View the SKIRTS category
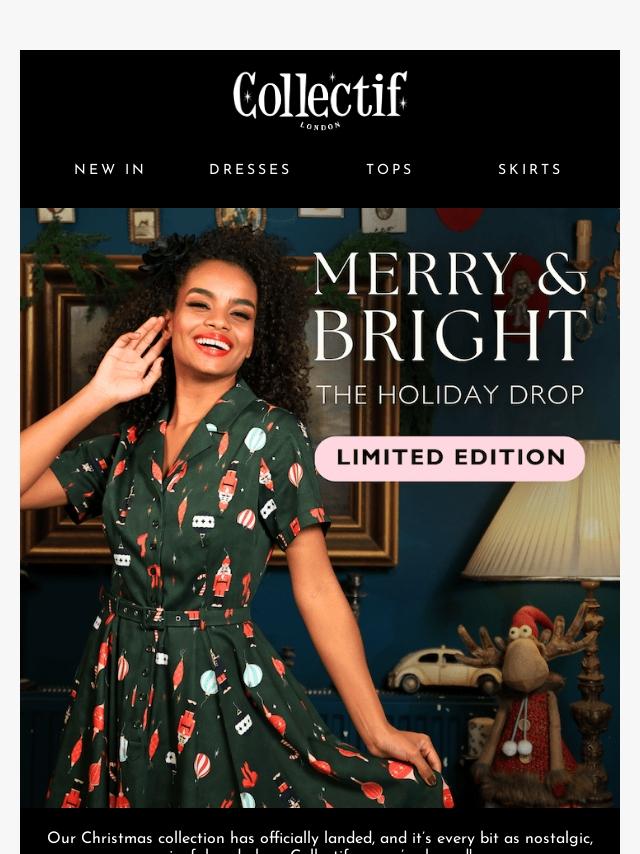 tap(529, 169)
